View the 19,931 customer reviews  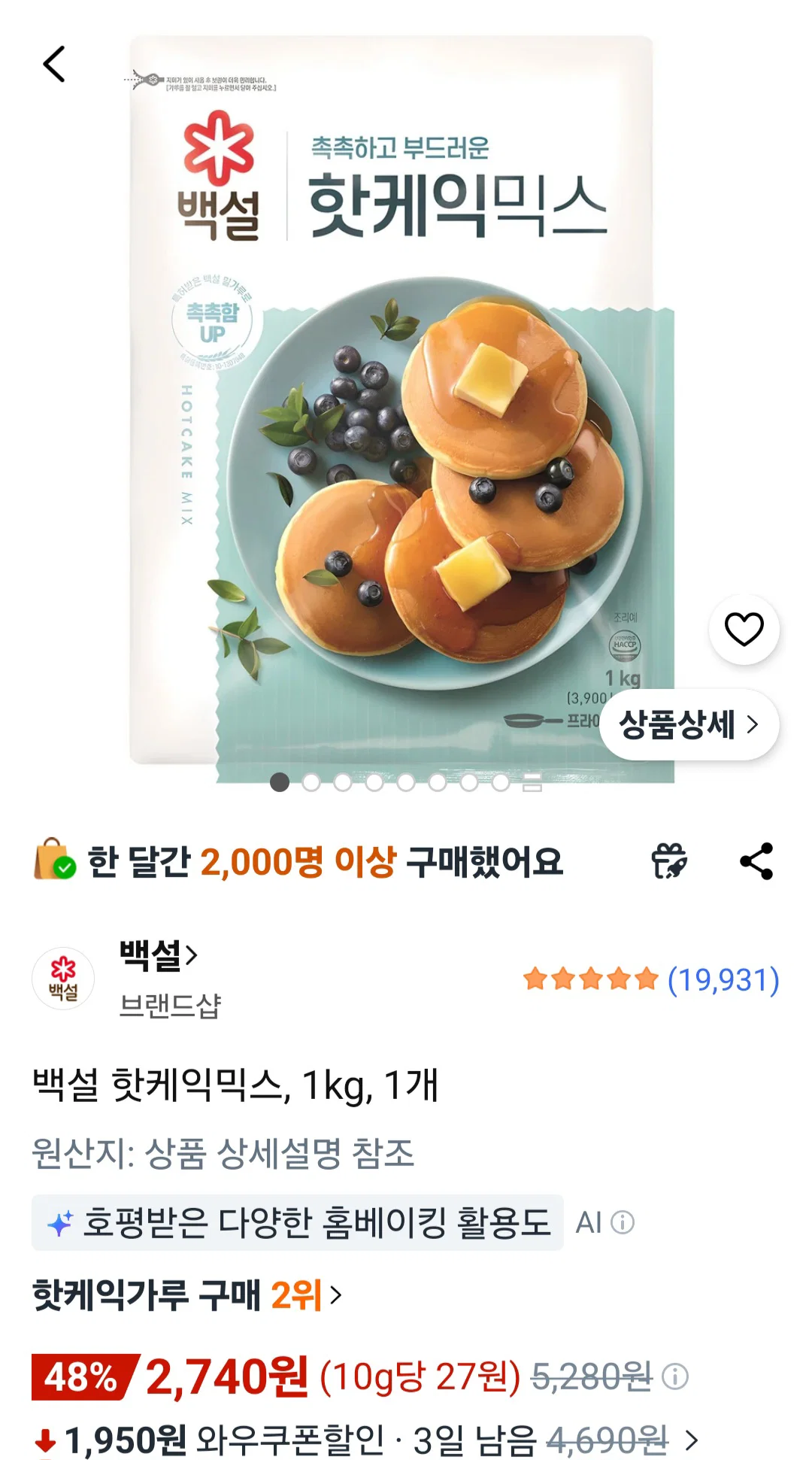(651, 979)
